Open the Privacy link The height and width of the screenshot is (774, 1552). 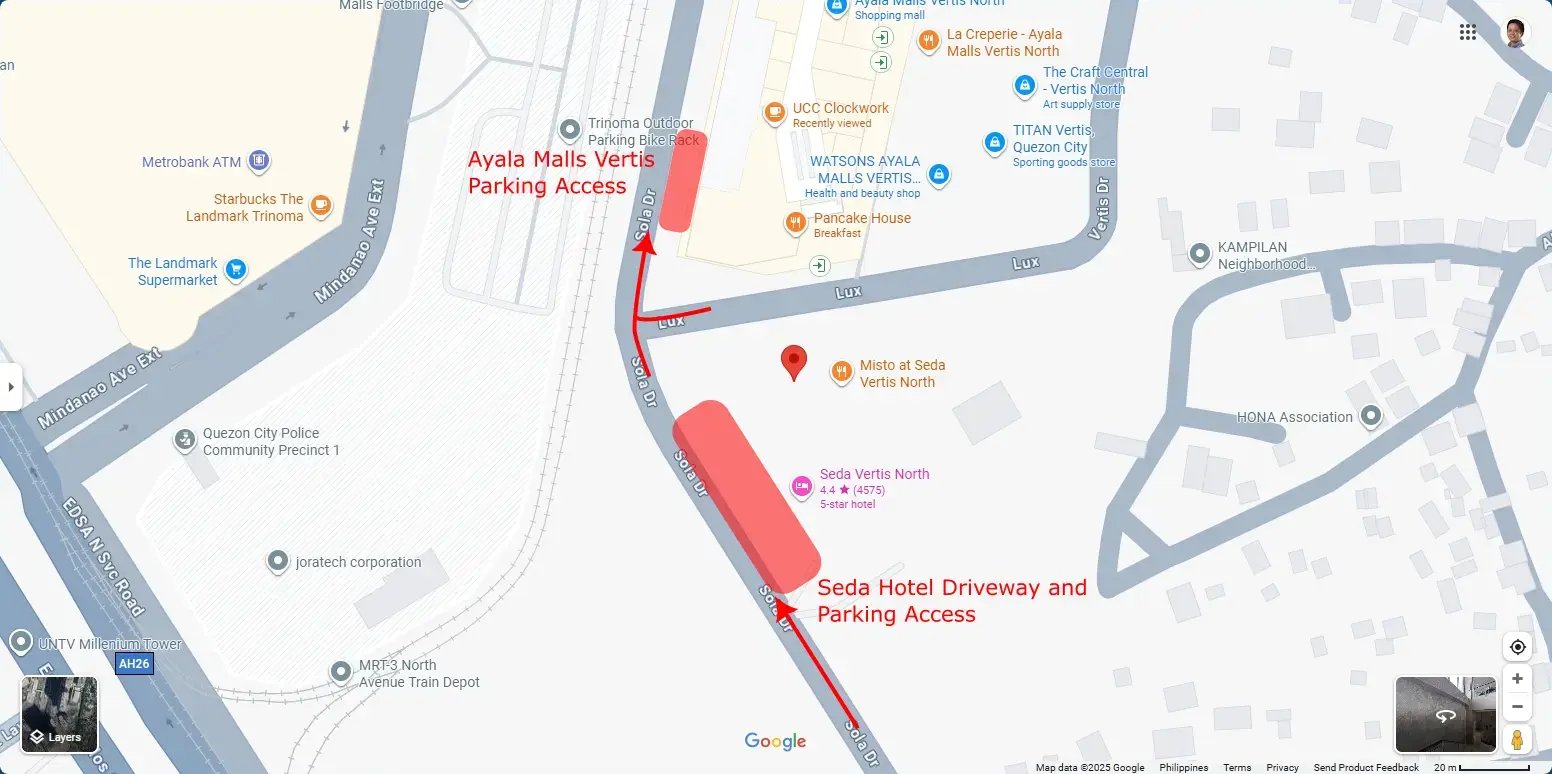coord(1282,768)
